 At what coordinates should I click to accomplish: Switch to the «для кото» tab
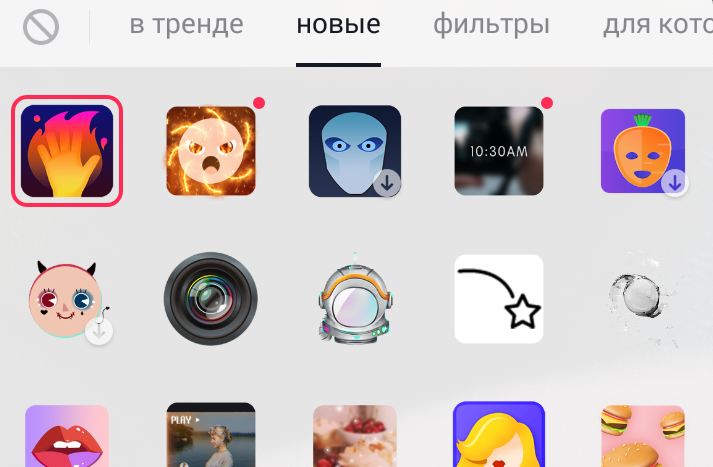pyautogui.click(x=655, y=25)
